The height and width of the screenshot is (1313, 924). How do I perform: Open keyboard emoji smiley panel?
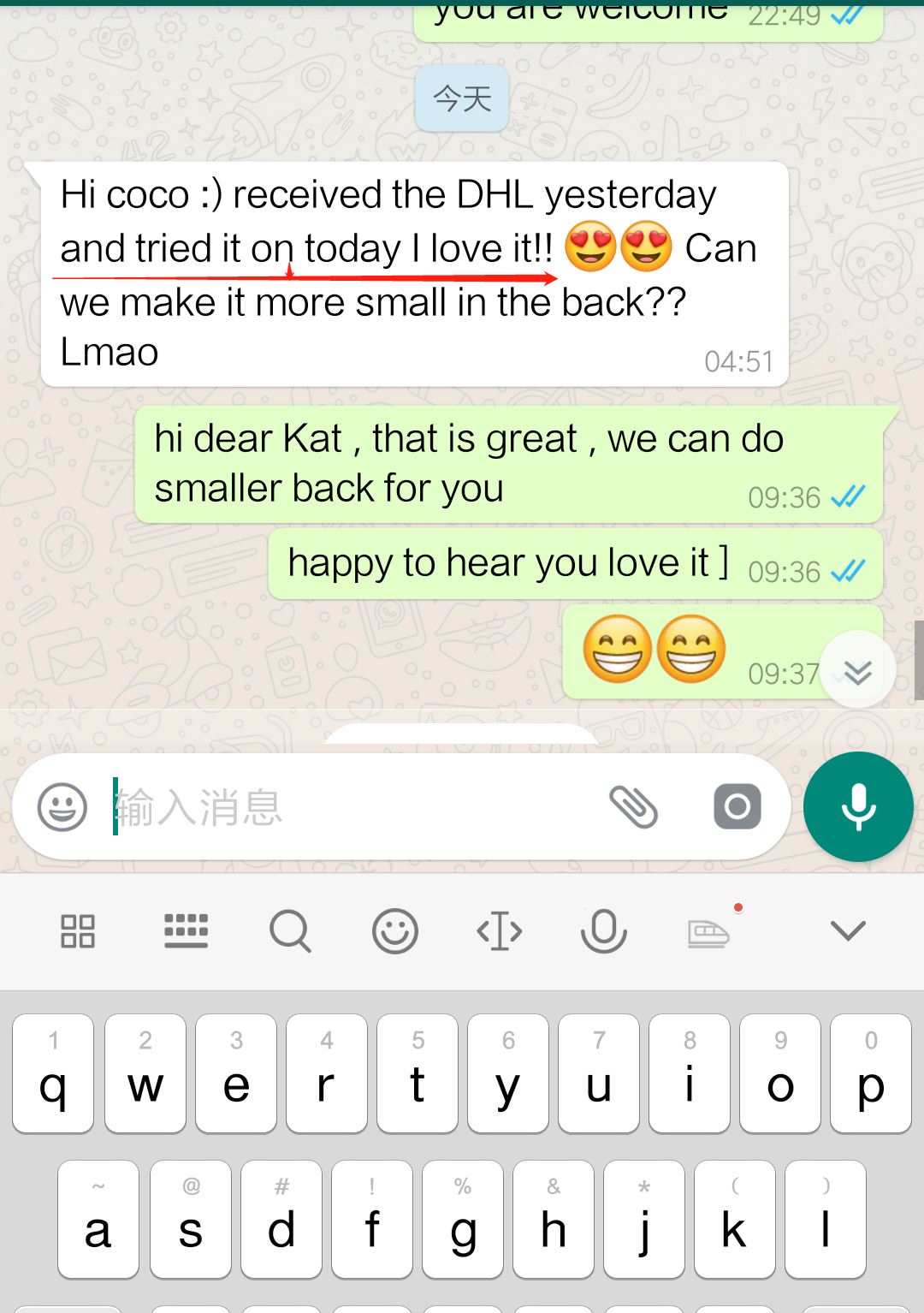click(x=395, y=931)
